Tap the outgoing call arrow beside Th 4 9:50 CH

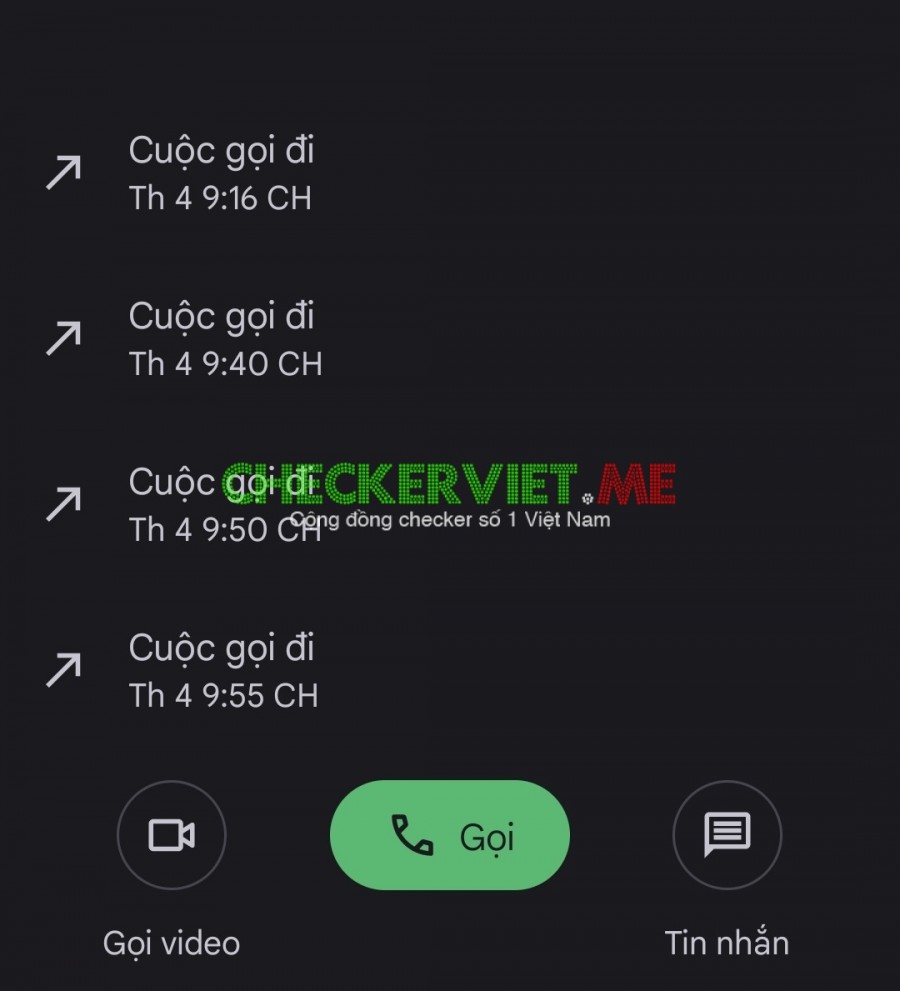(62, 504)
